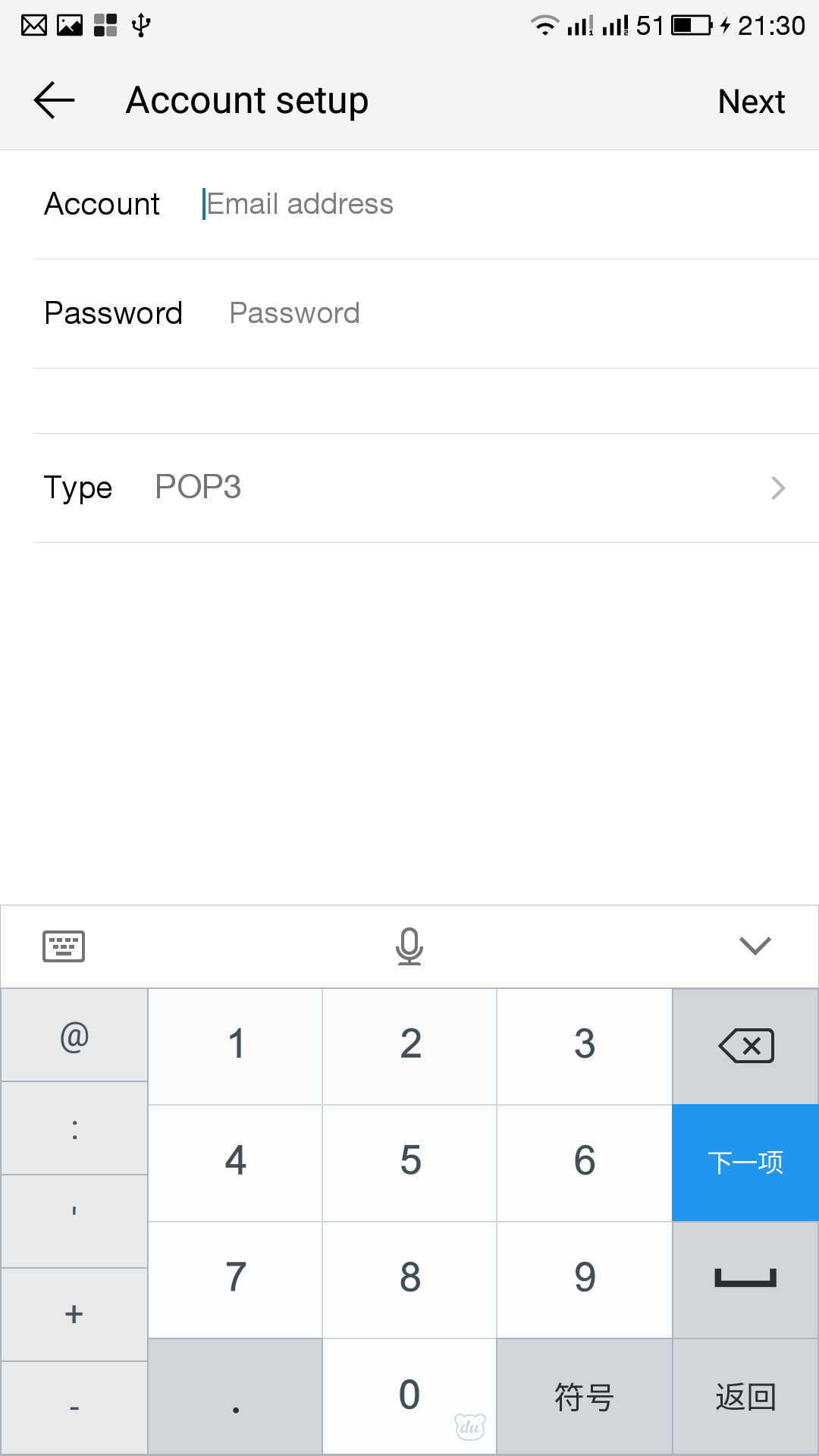Open the 符号 symbols keyboard
819x1456 pixels.
point(584,1396)
